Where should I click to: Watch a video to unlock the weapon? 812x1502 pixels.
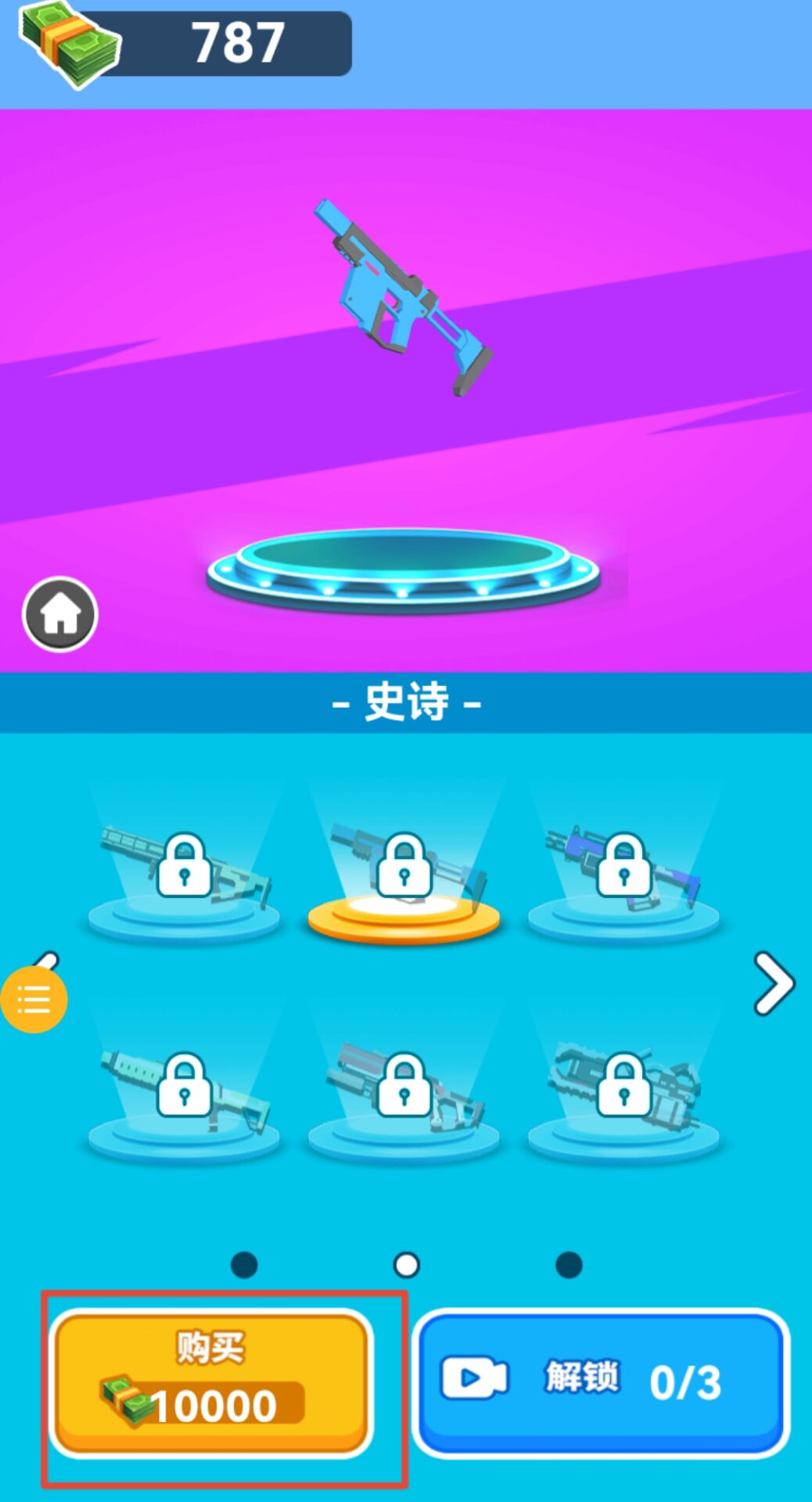tap(600, 1381)
